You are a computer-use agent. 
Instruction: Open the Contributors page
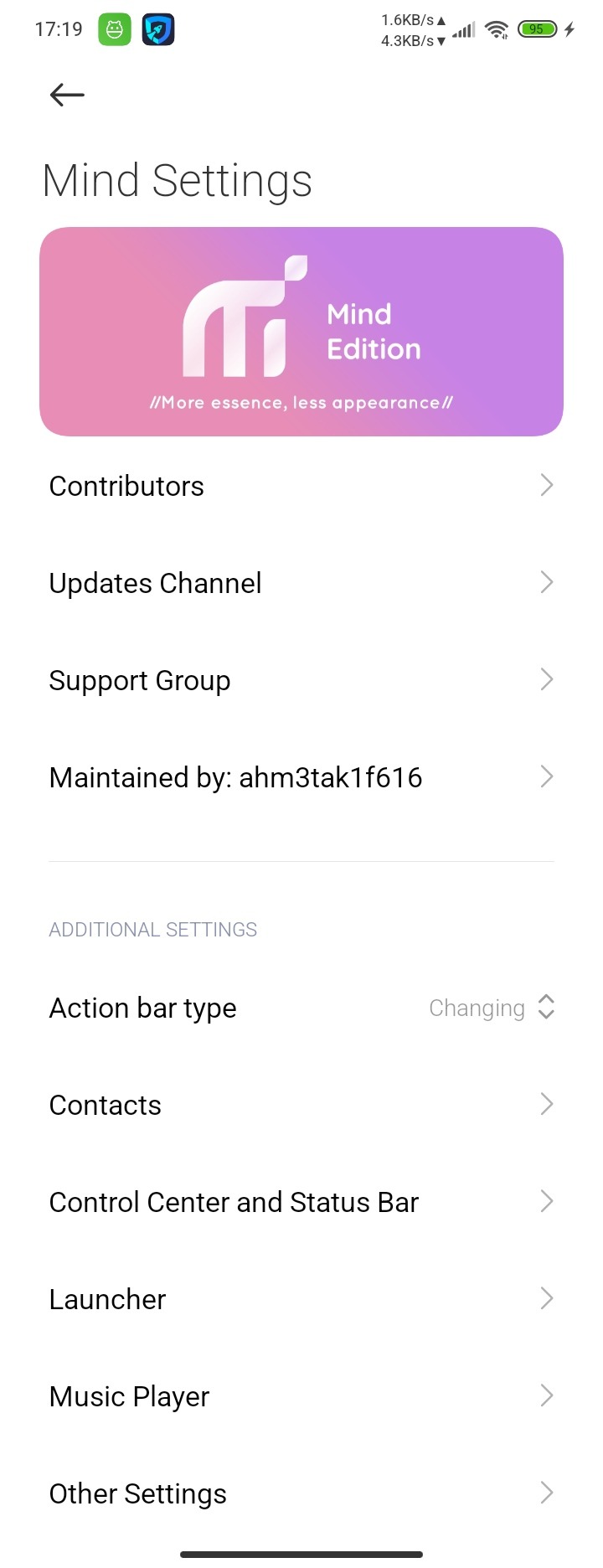pyautogui.click(x=301, y=486)
